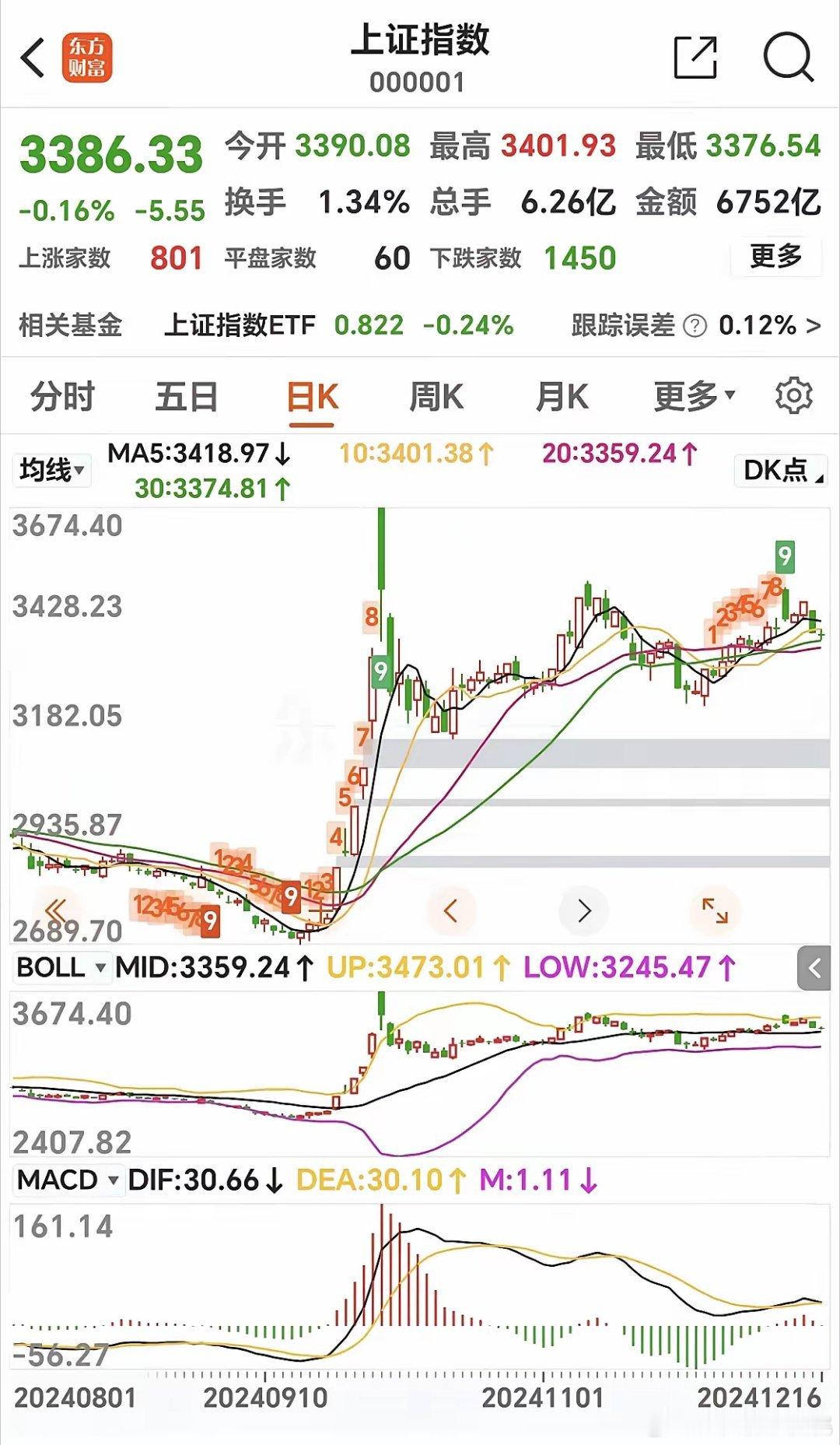Select the 日K tab

[313, 397]
